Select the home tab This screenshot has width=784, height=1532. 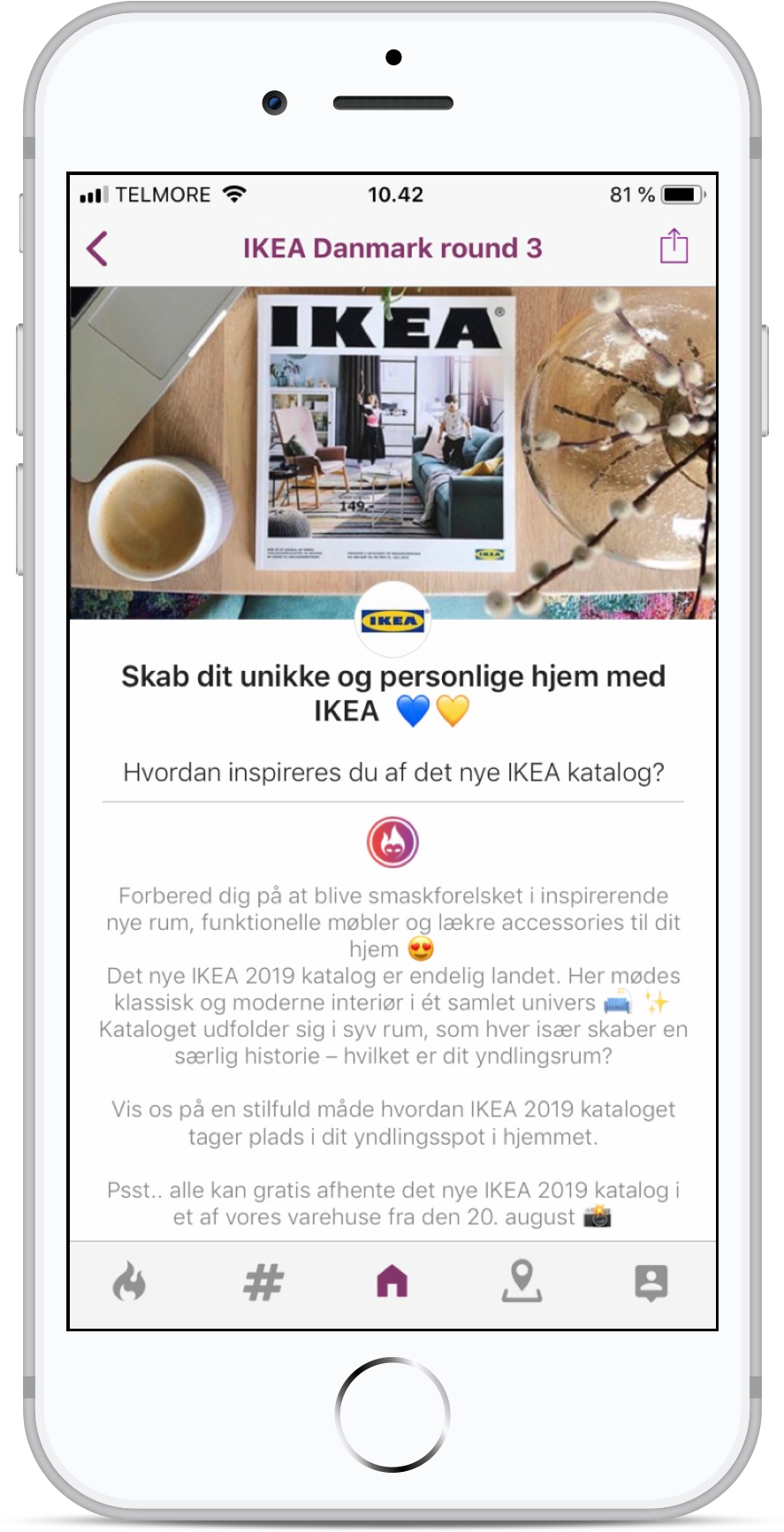click(392, 1281)
